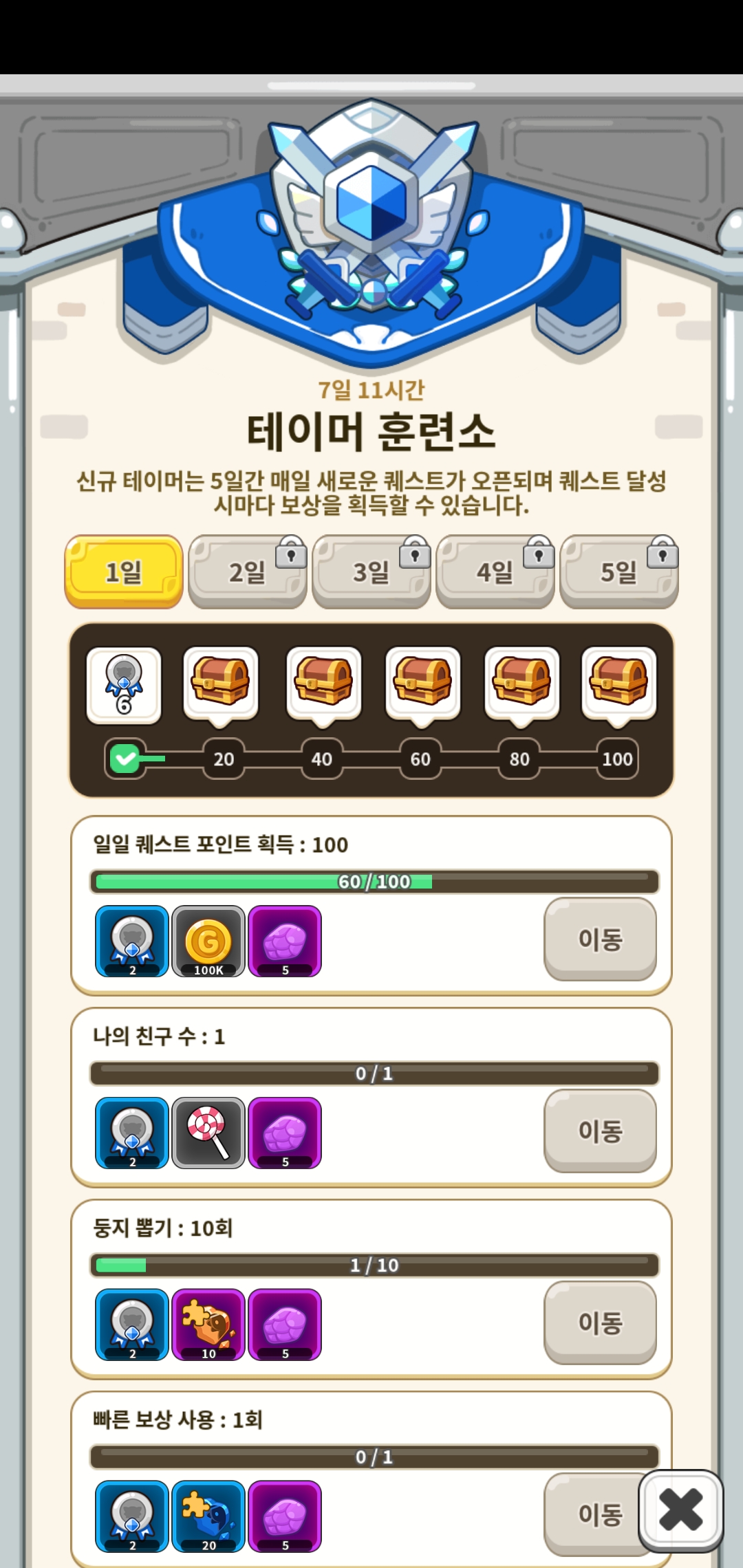Go to 나의 친구 수 quest via 이동
Viewport: 743px width, 1568px height.
(x=600, y=1131)
